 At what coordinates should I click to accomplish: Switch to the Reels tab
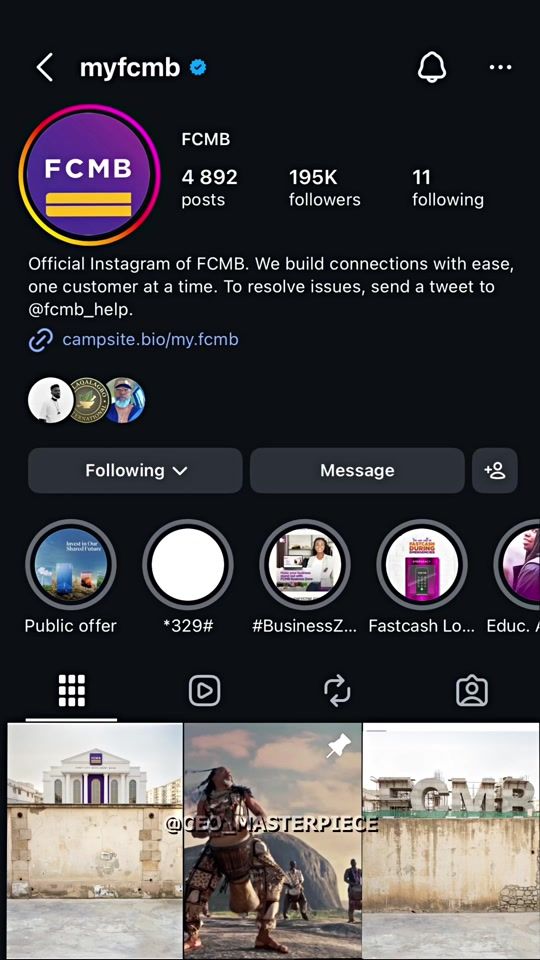(x=204, y=691)
